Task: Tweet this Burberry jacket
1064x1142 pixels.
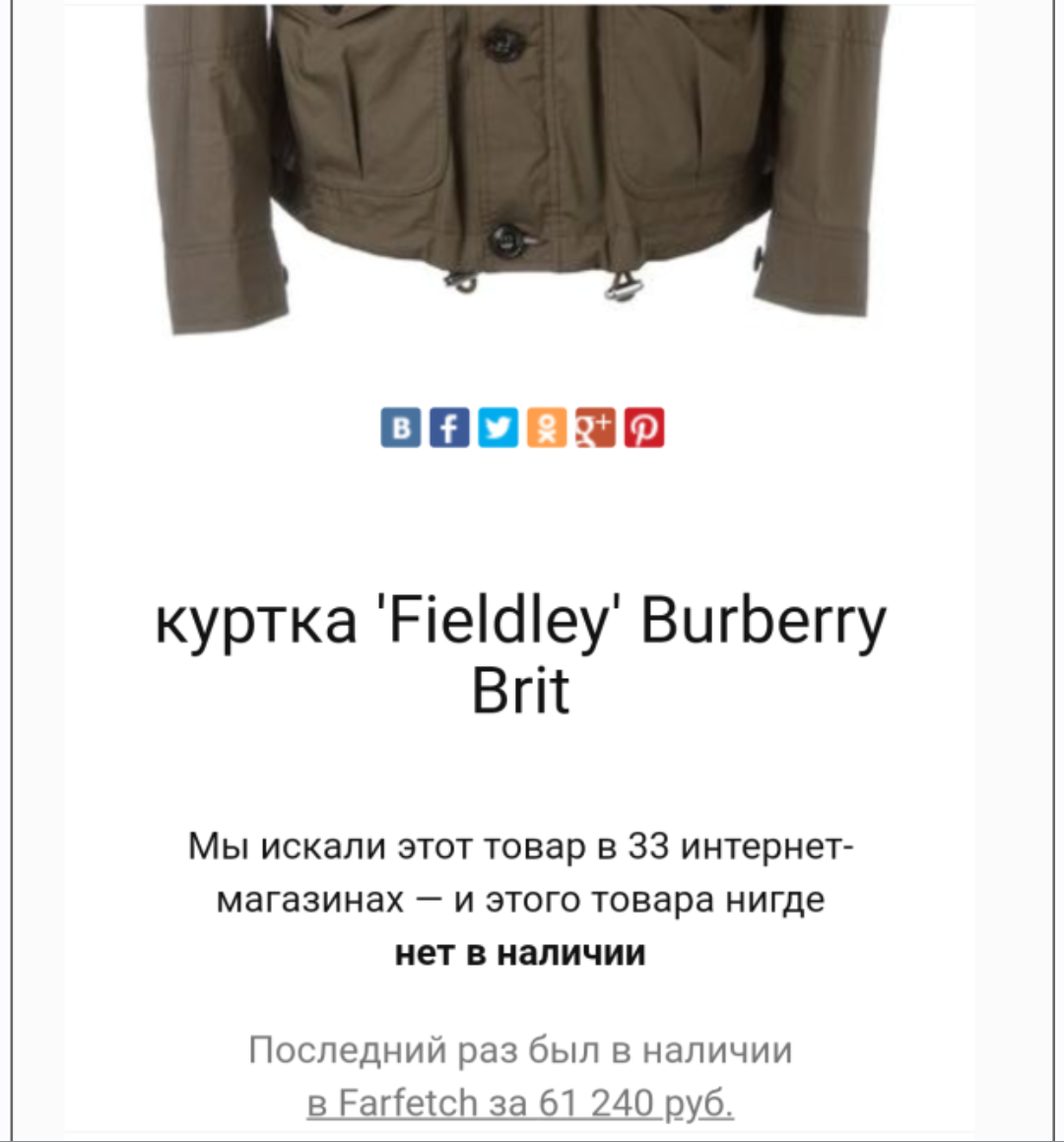Action: (498, 428)
